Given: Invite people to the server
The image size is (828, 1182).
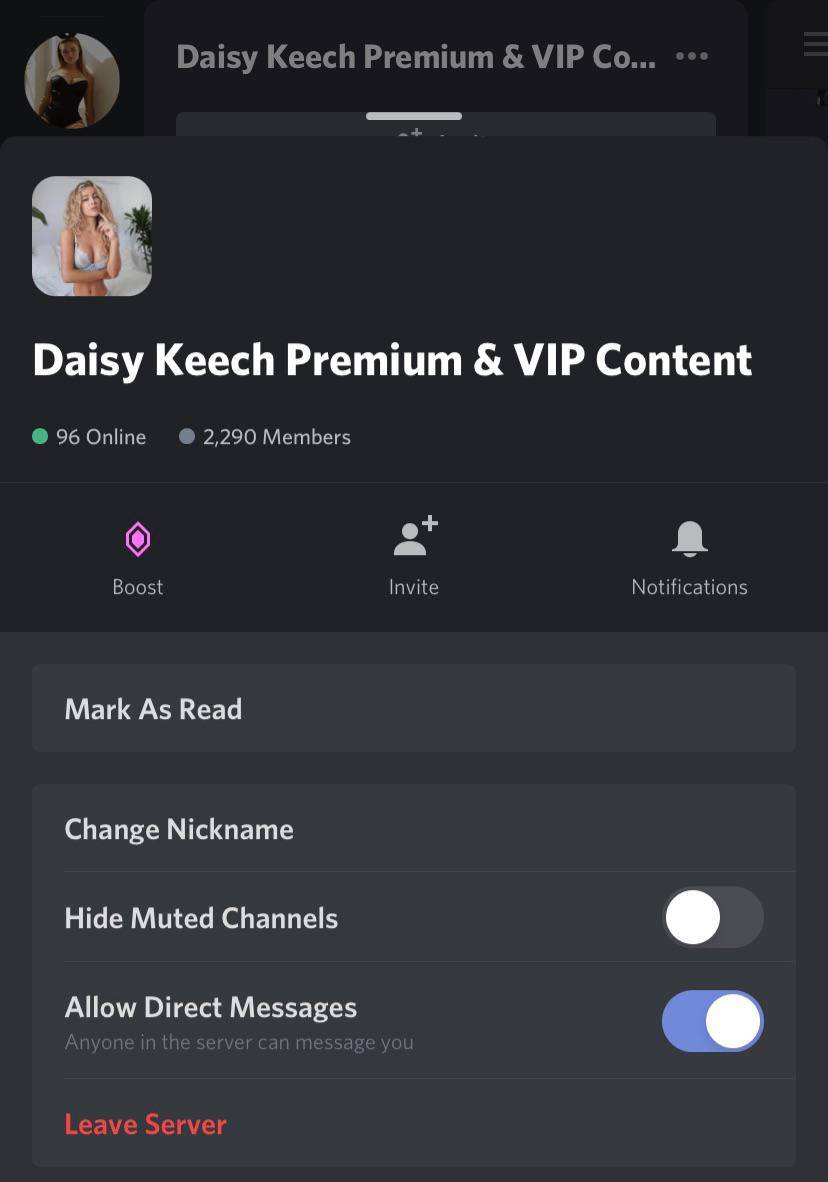Looking at the screenshot, I should click(x=414, y=558).
